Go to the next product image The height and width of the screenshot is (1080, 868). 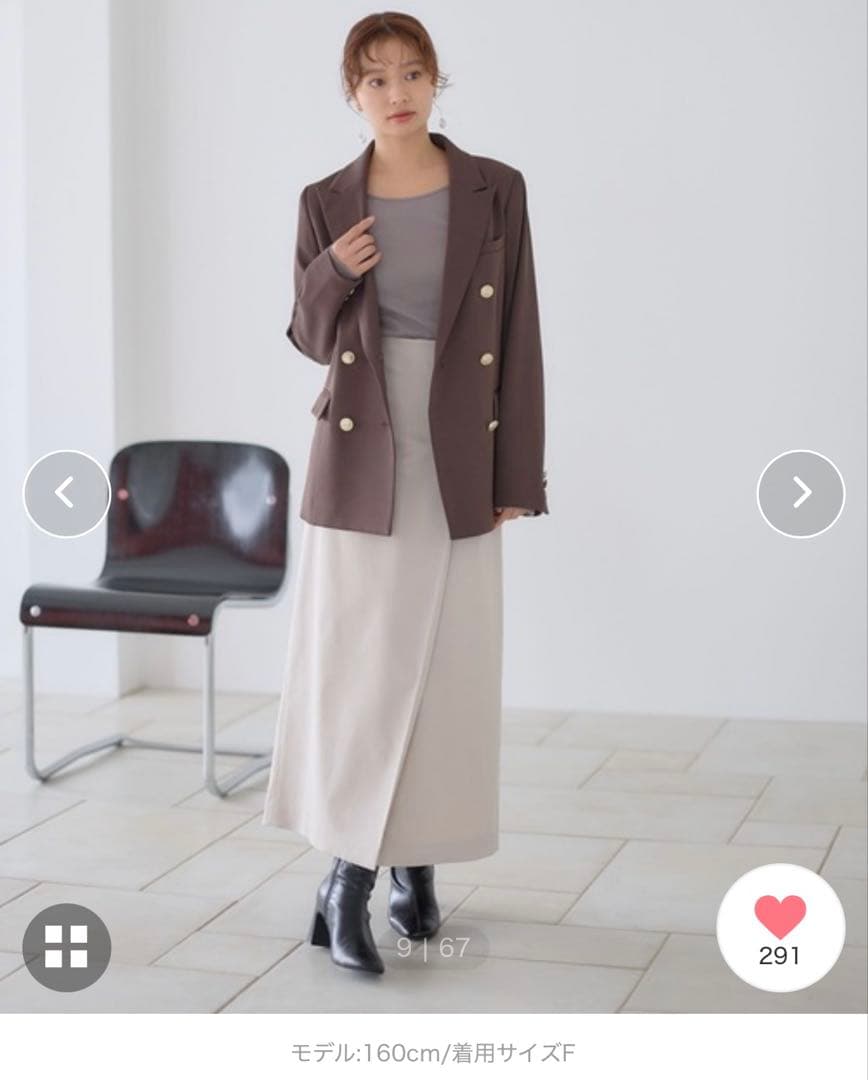801,493
